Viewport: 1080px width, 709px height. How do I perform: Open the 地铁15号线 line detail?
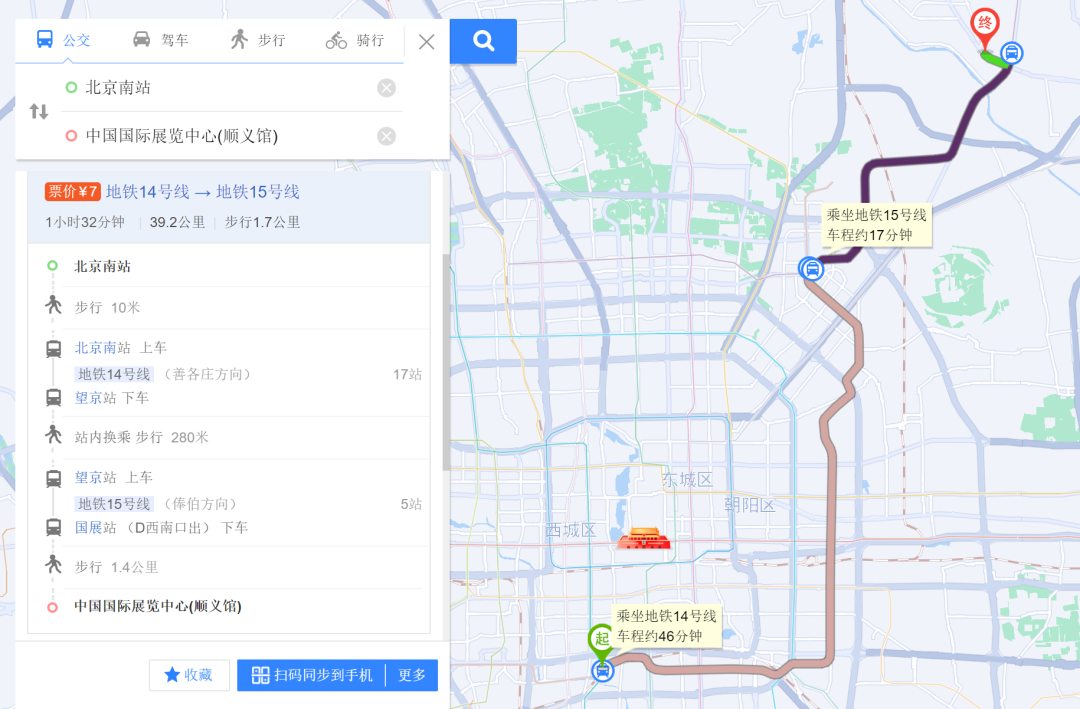tap(114, 504)
